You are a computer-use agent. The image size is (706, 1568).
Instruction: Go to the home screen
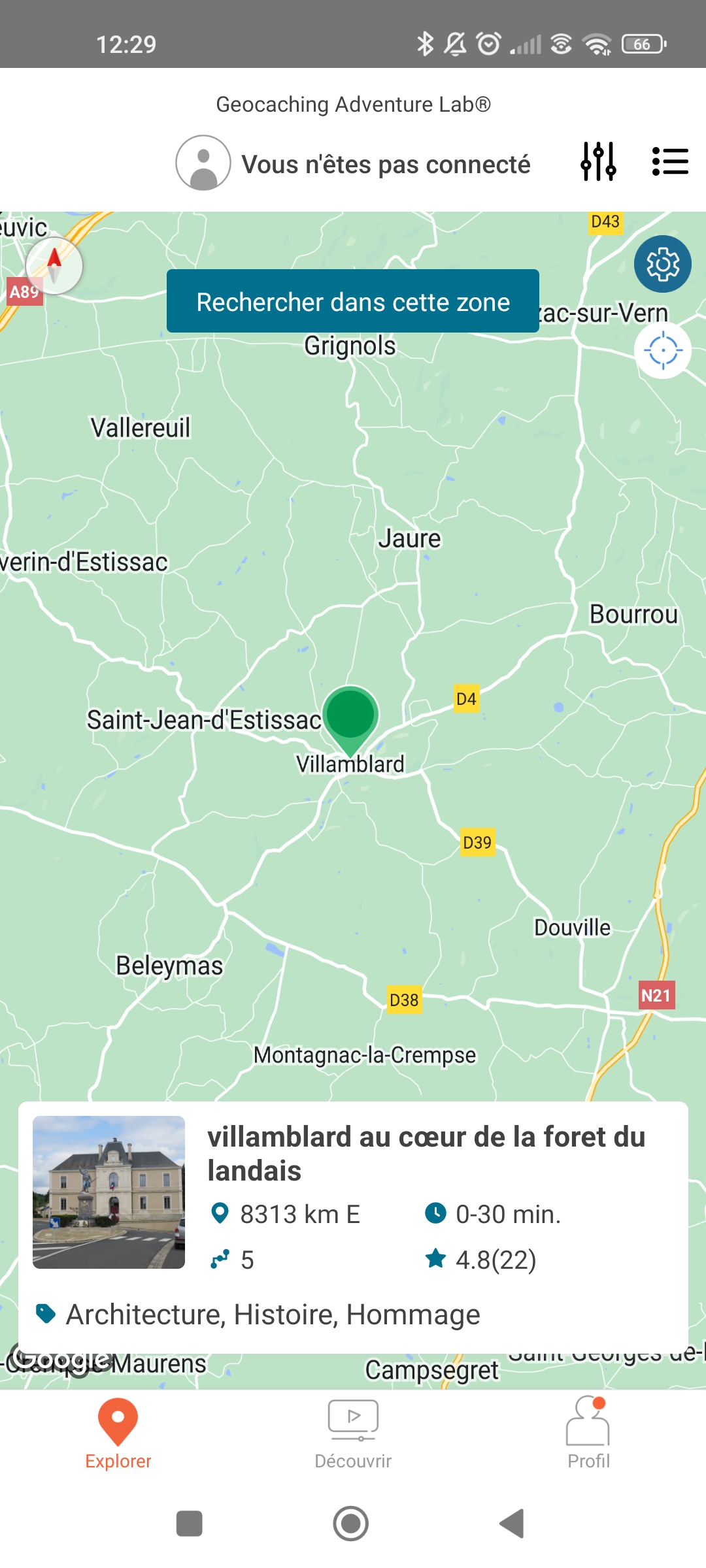(x=351, y=1524)
